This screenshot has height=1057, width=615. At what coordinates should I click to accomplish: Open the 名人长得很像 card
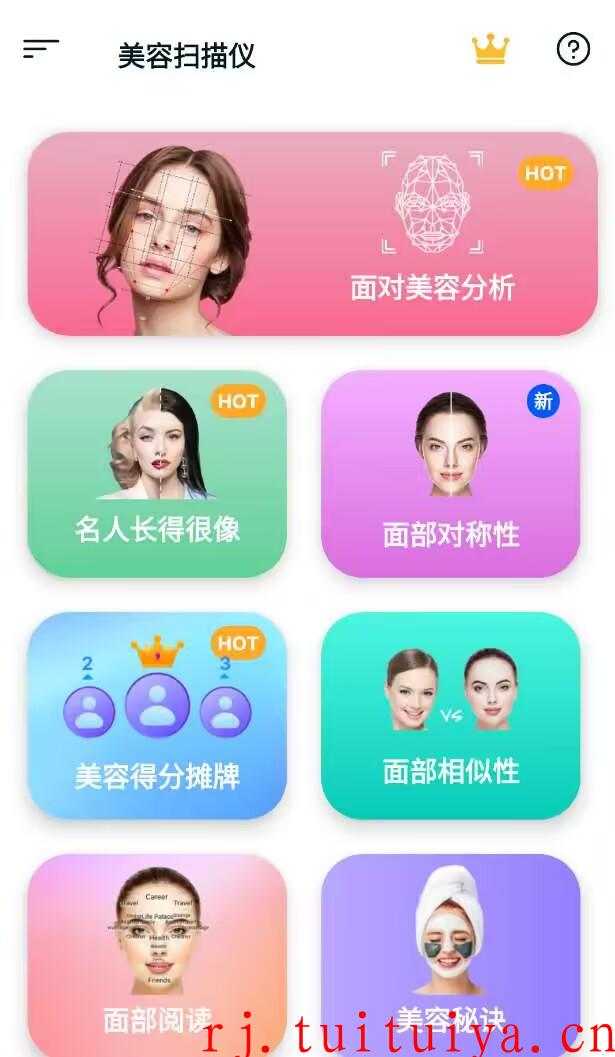157,473
